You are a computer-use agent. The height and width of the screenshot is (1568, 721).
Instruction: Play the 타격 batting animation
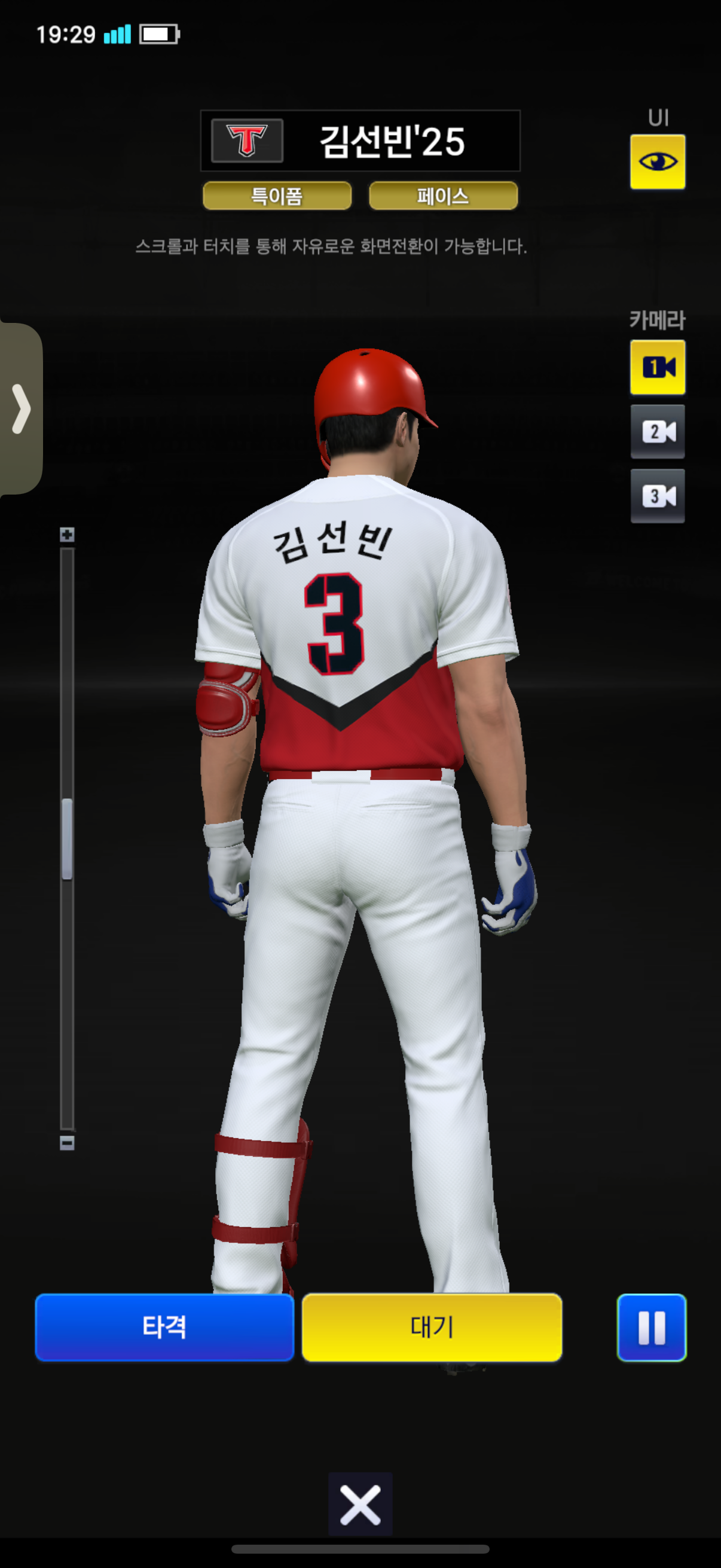pyautogui.click(x=164, y=1327)
